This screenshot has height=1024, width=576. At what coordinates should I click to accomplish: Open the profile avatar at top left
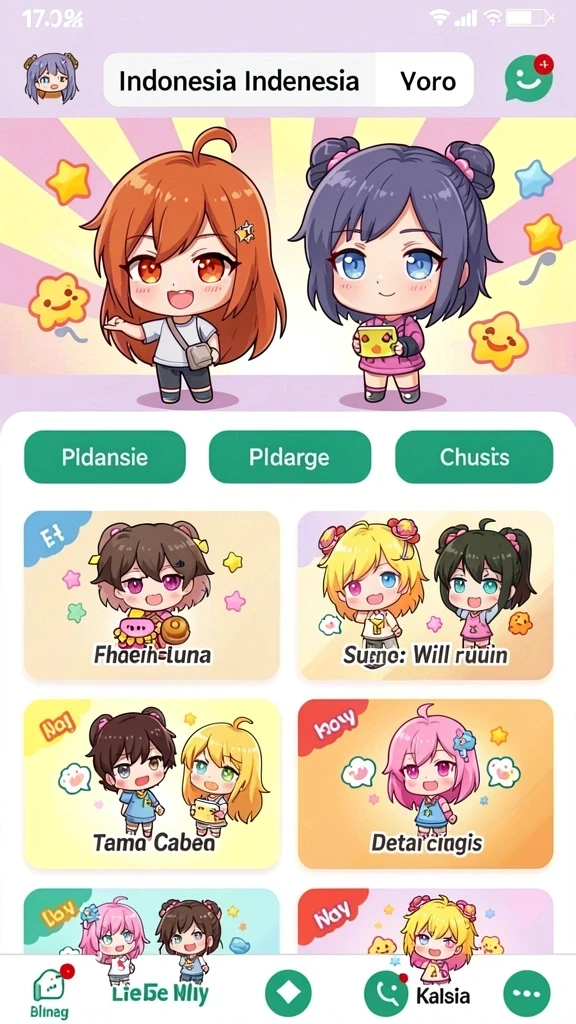50,79
